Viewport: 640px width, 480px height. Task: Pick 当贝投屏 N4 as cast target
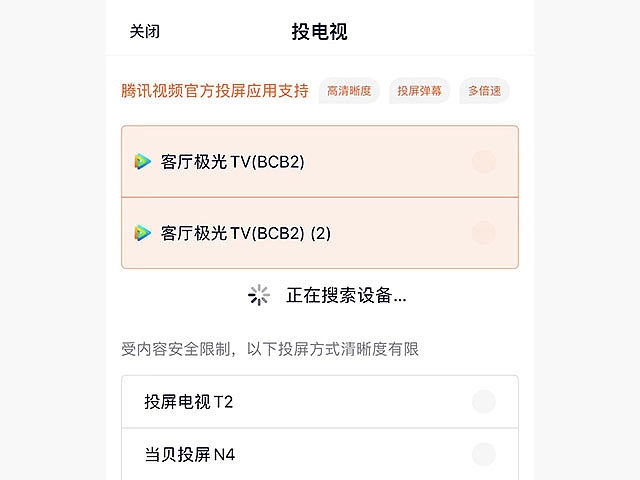click(x=319, y=455)
